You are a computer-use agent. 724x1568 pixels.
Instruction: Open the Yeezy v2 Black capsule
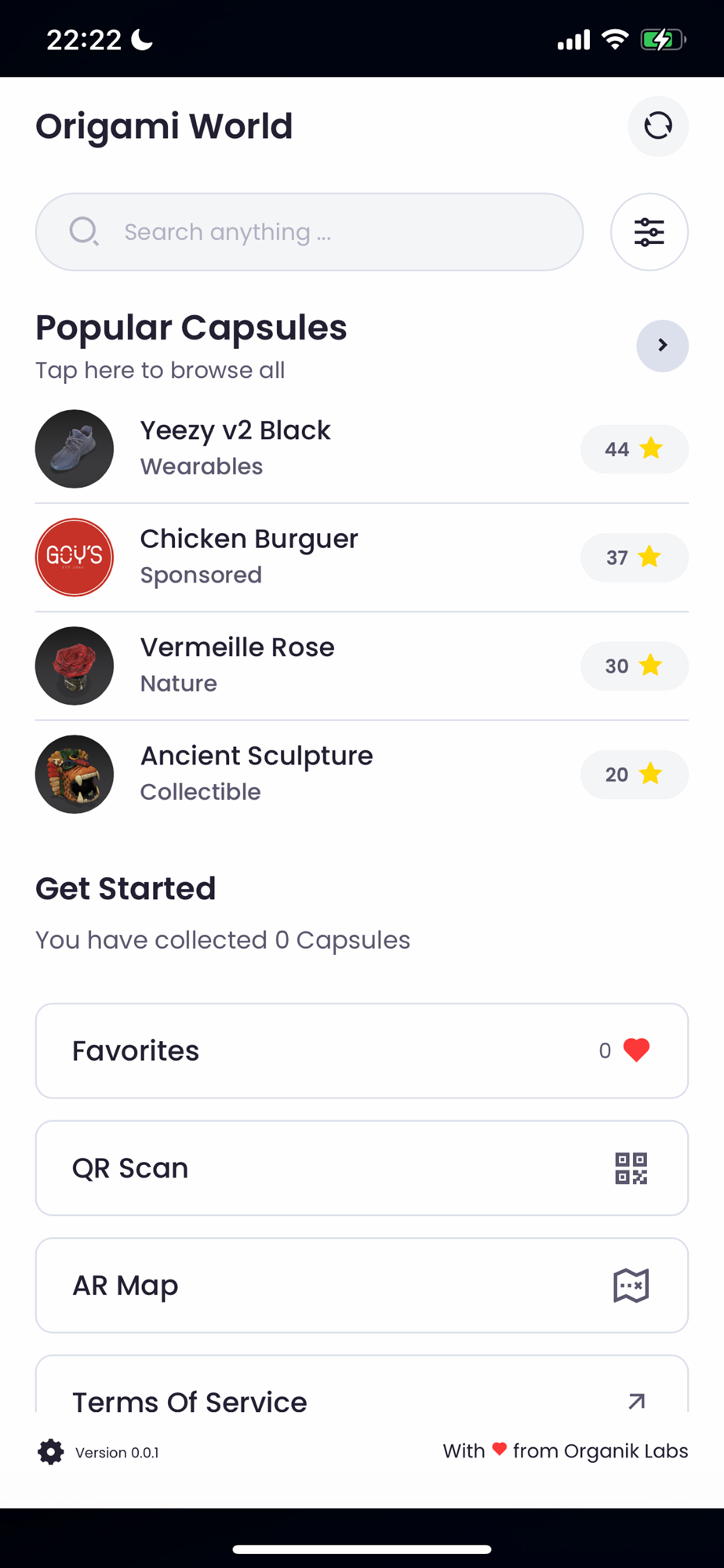click(x=362, y=449)
